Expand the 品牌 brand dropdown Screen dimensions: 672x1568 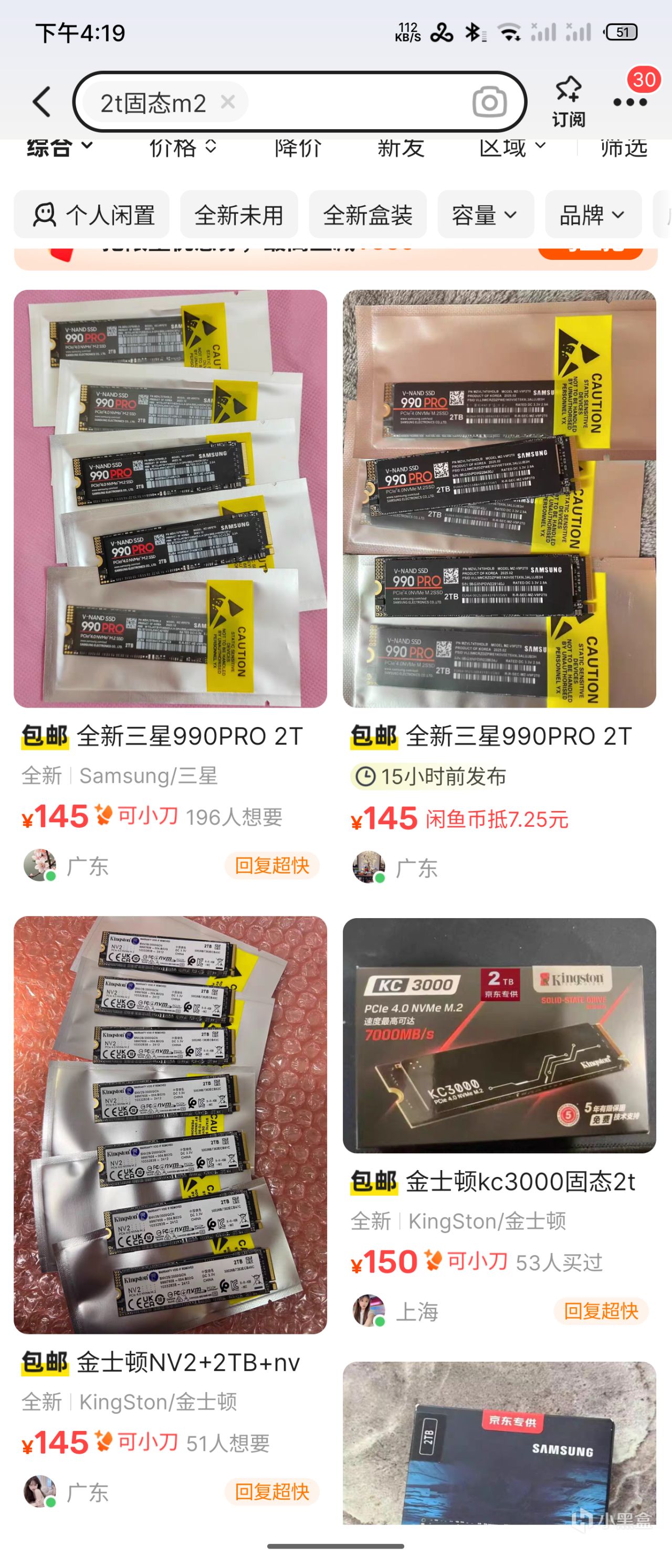(593, 215)
